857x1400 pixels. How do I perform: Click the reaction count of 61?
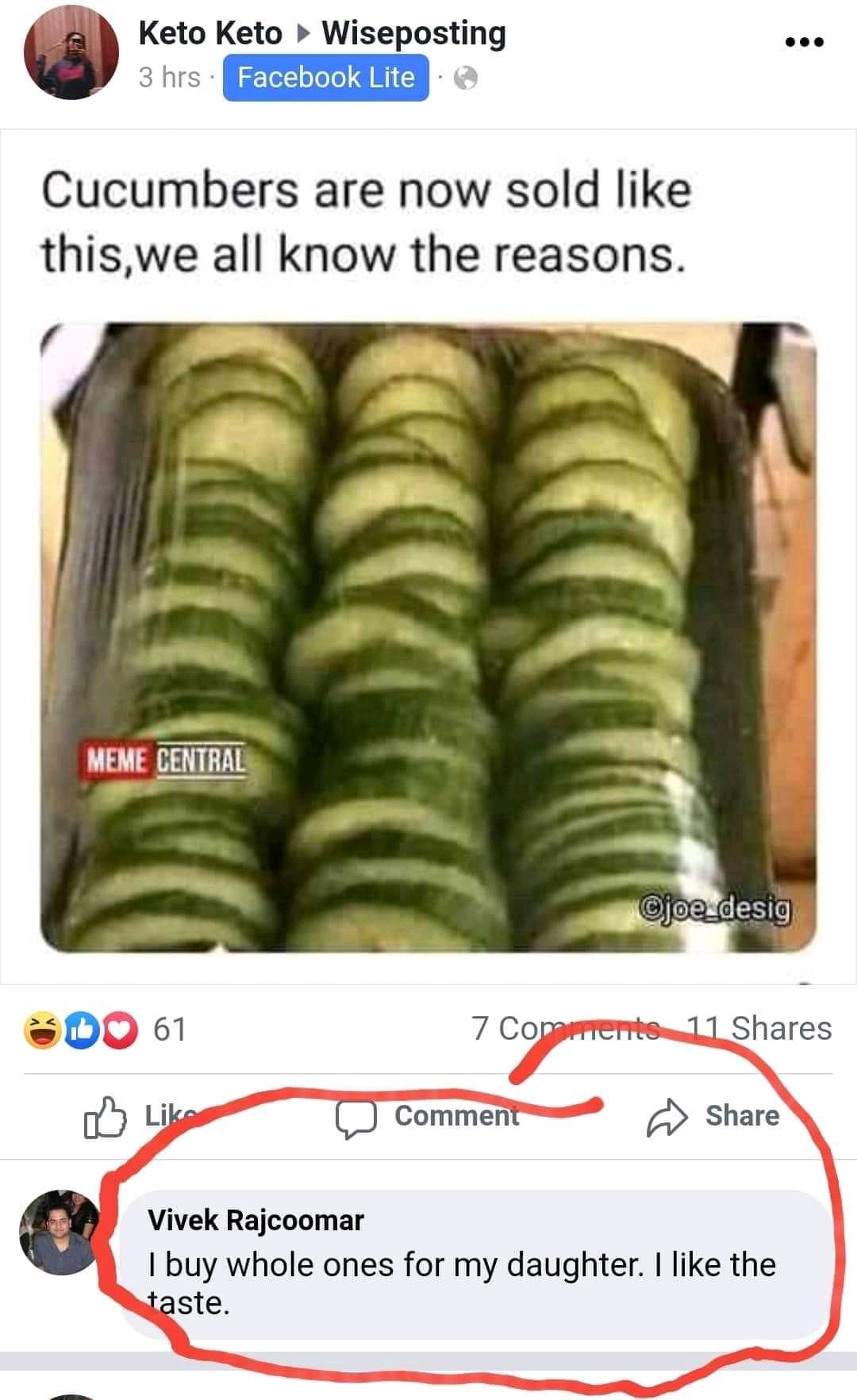[167, 1030]
